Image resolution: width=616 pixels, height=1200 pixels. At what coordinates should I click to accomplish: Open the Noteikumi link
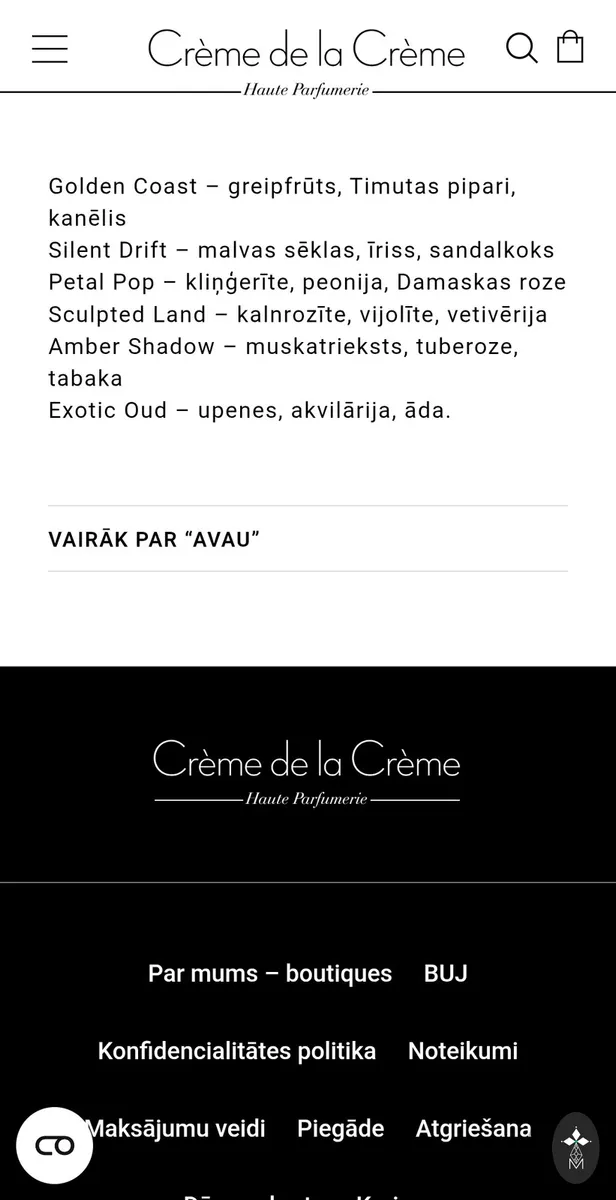(463, 1051)
